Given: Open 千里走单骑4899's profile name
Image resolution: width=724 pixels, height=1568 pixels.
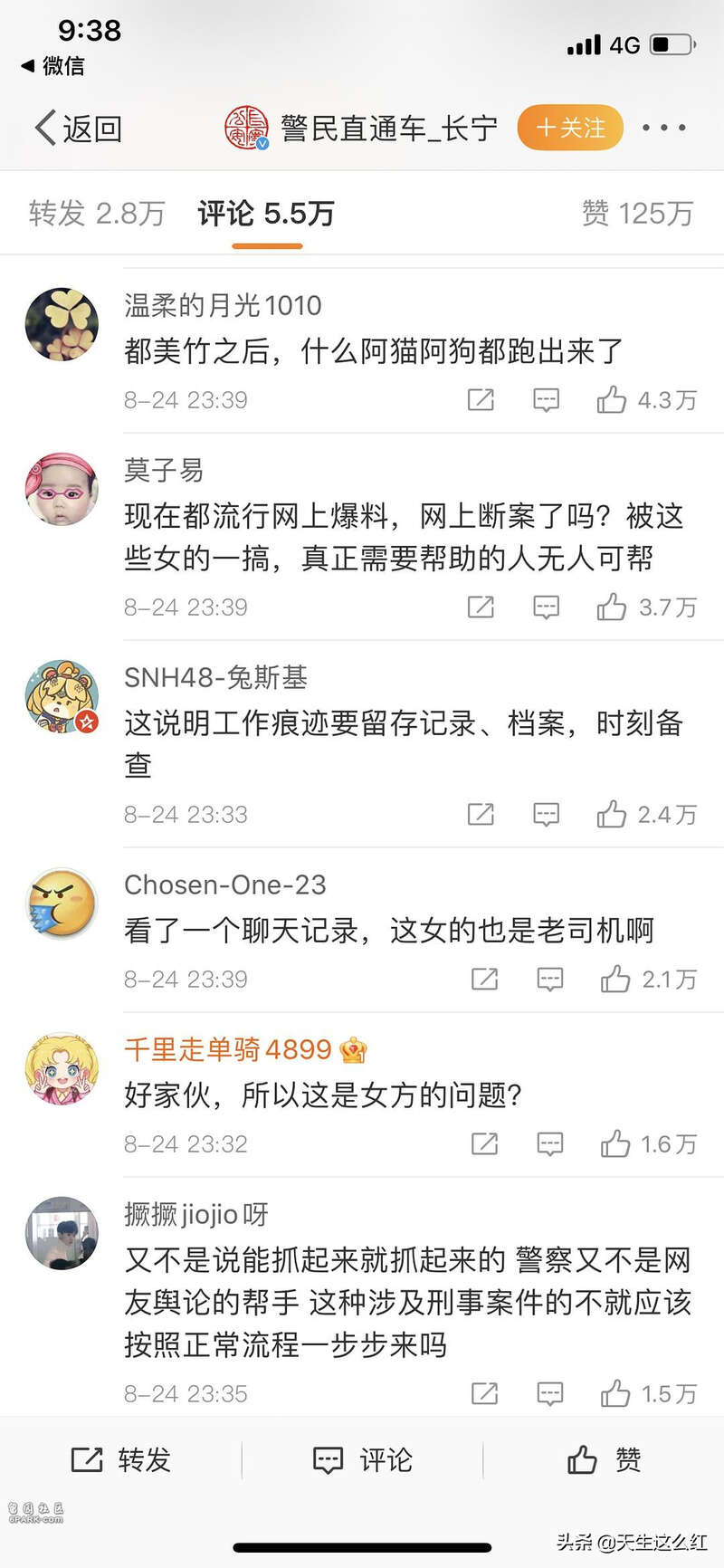Looking at the screenshot, I should tap(228, 1049).
